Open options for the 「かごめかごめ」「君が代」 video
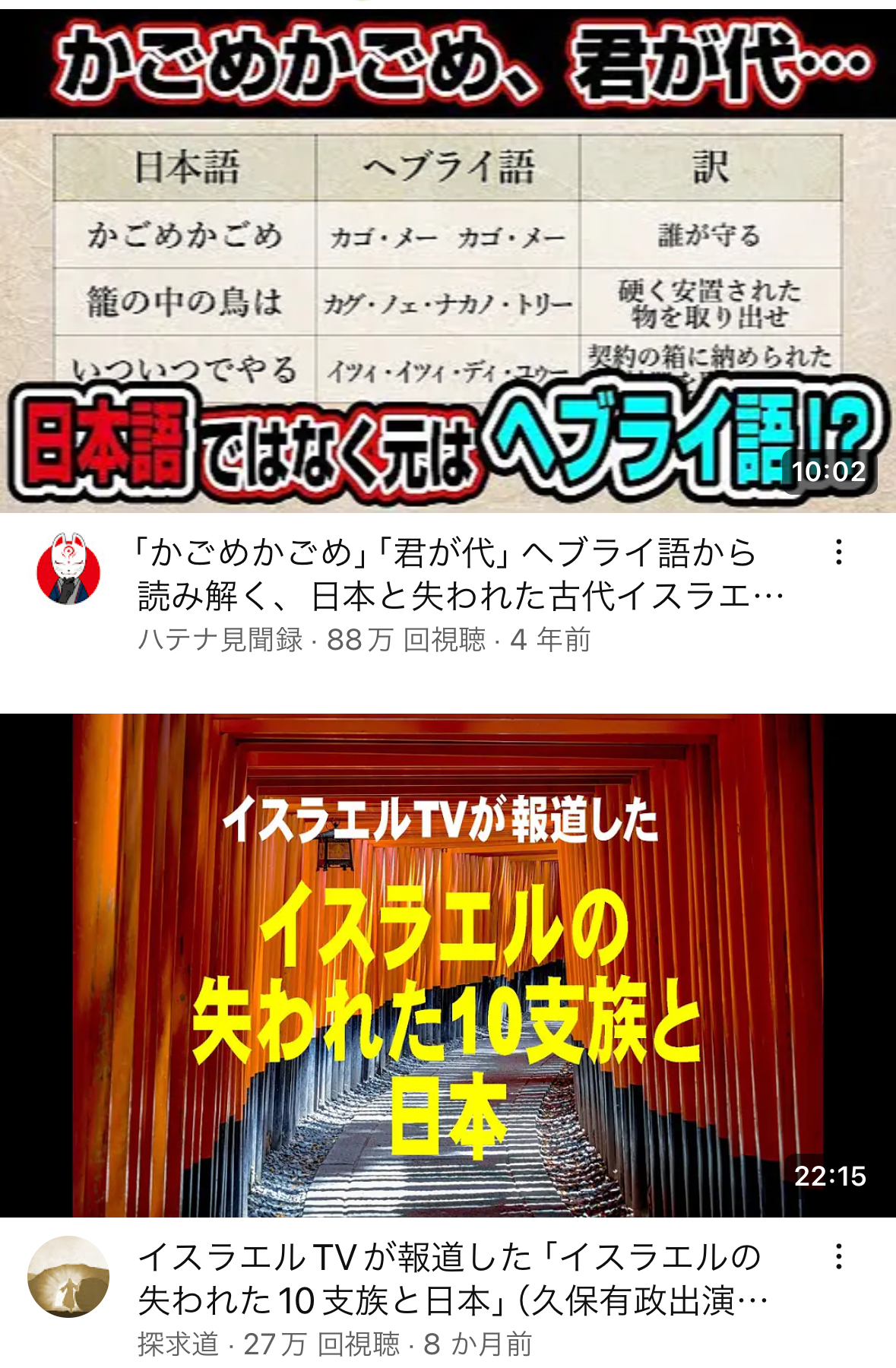Screen dimensions: 896x1368 click(x=838, y=552)
